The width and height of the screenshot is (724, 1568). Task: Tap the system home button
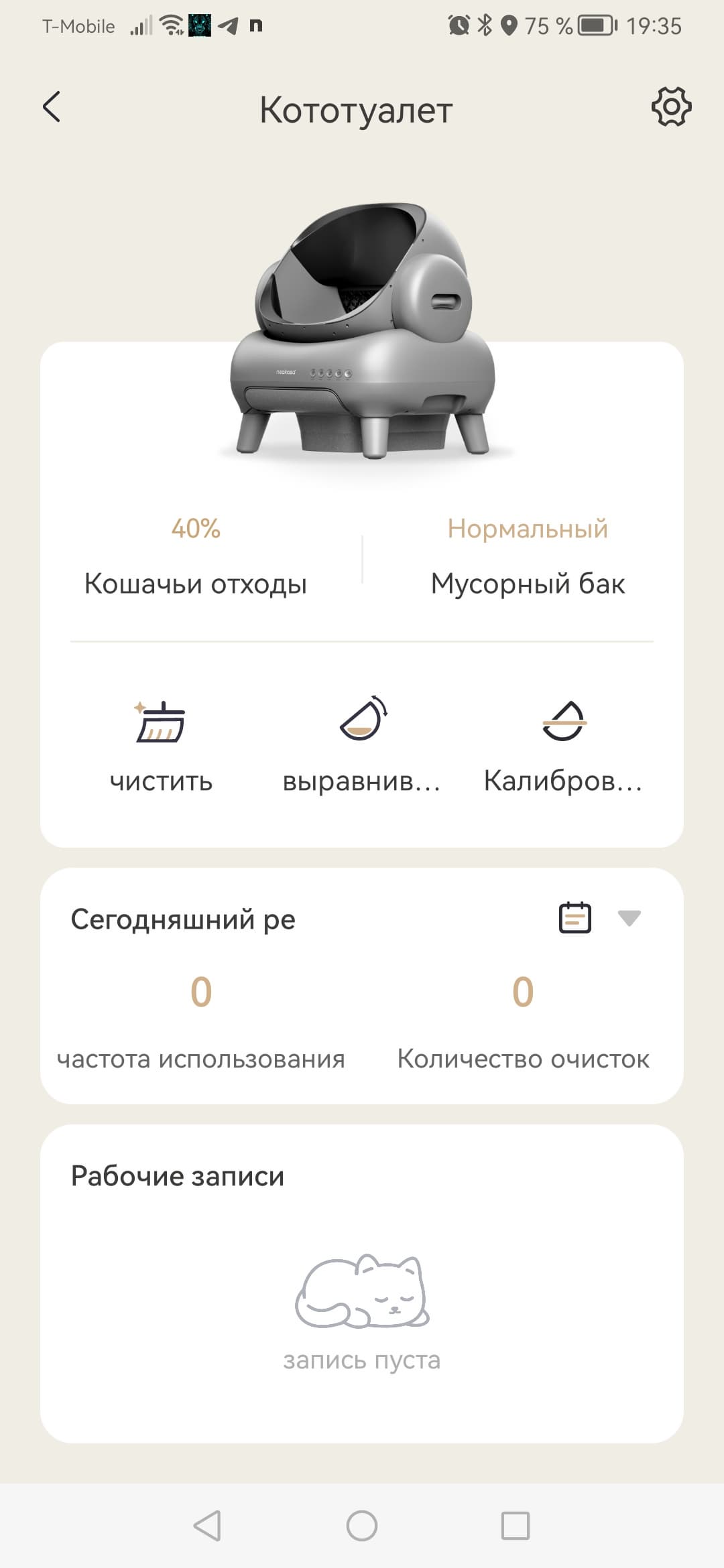coord(362,1526)
